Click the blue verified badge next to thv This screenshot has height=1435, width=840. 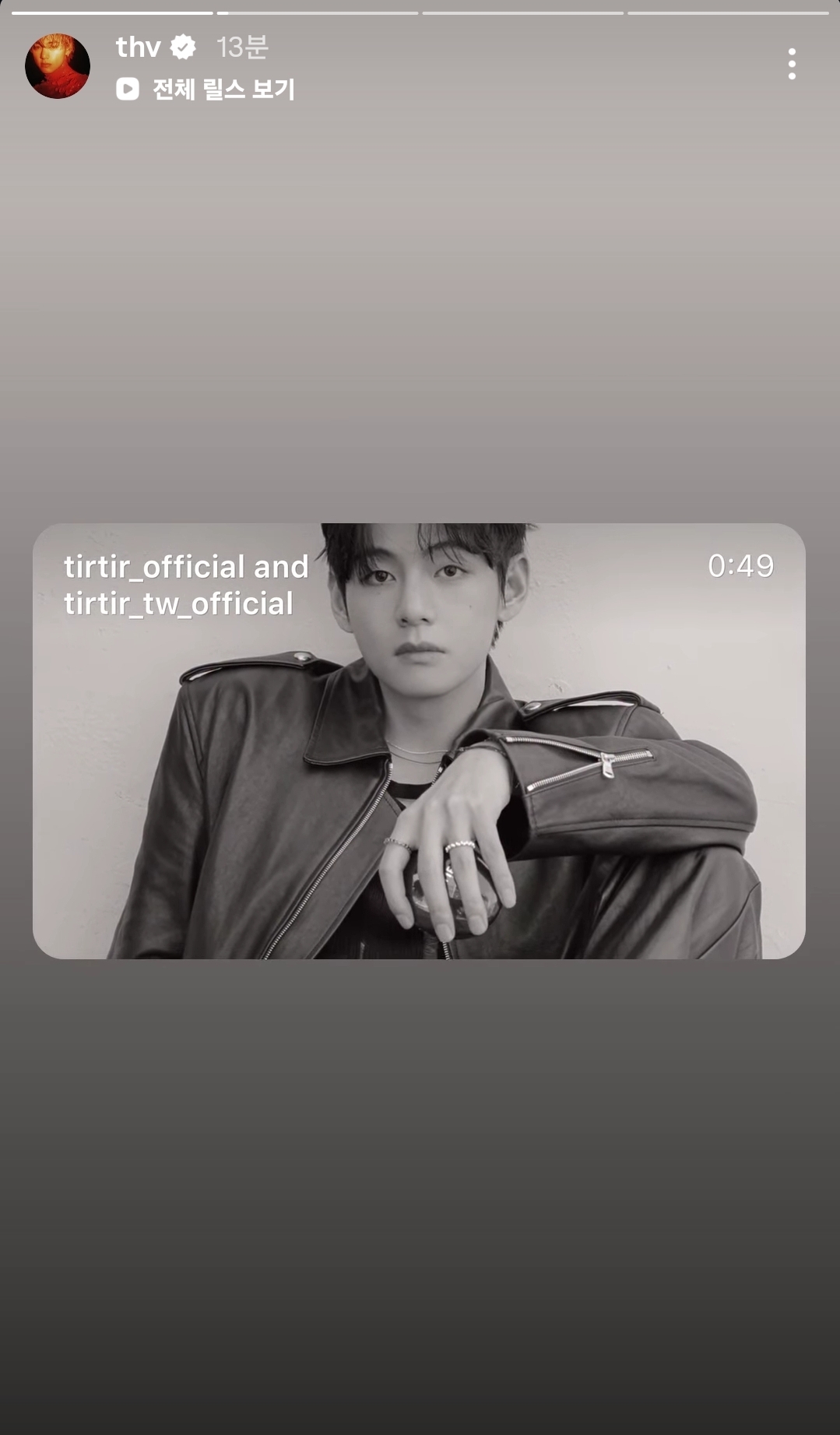(184, 47)
